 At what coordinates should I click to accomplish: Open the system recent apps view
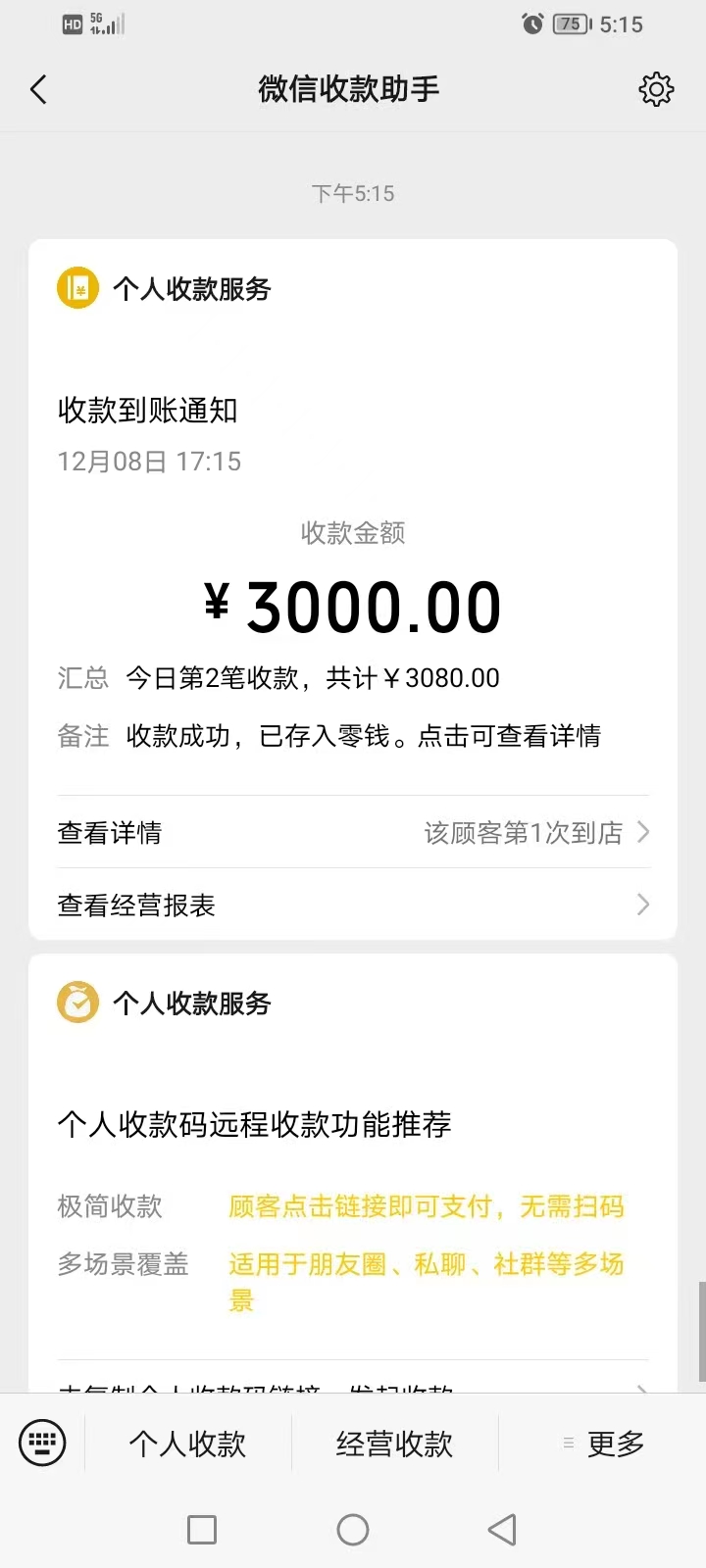(202, 1530)
